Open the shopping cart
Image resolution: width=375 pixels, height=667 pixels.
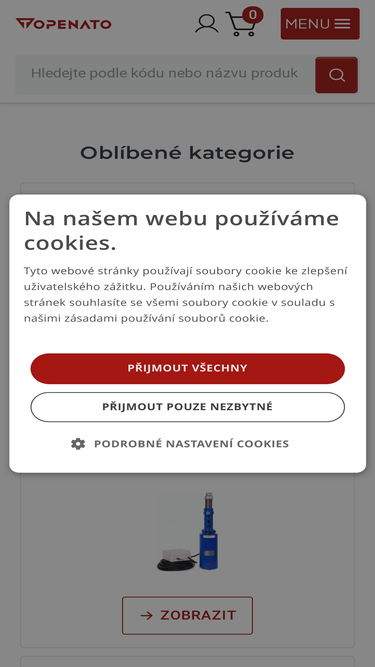pos(244,22)
